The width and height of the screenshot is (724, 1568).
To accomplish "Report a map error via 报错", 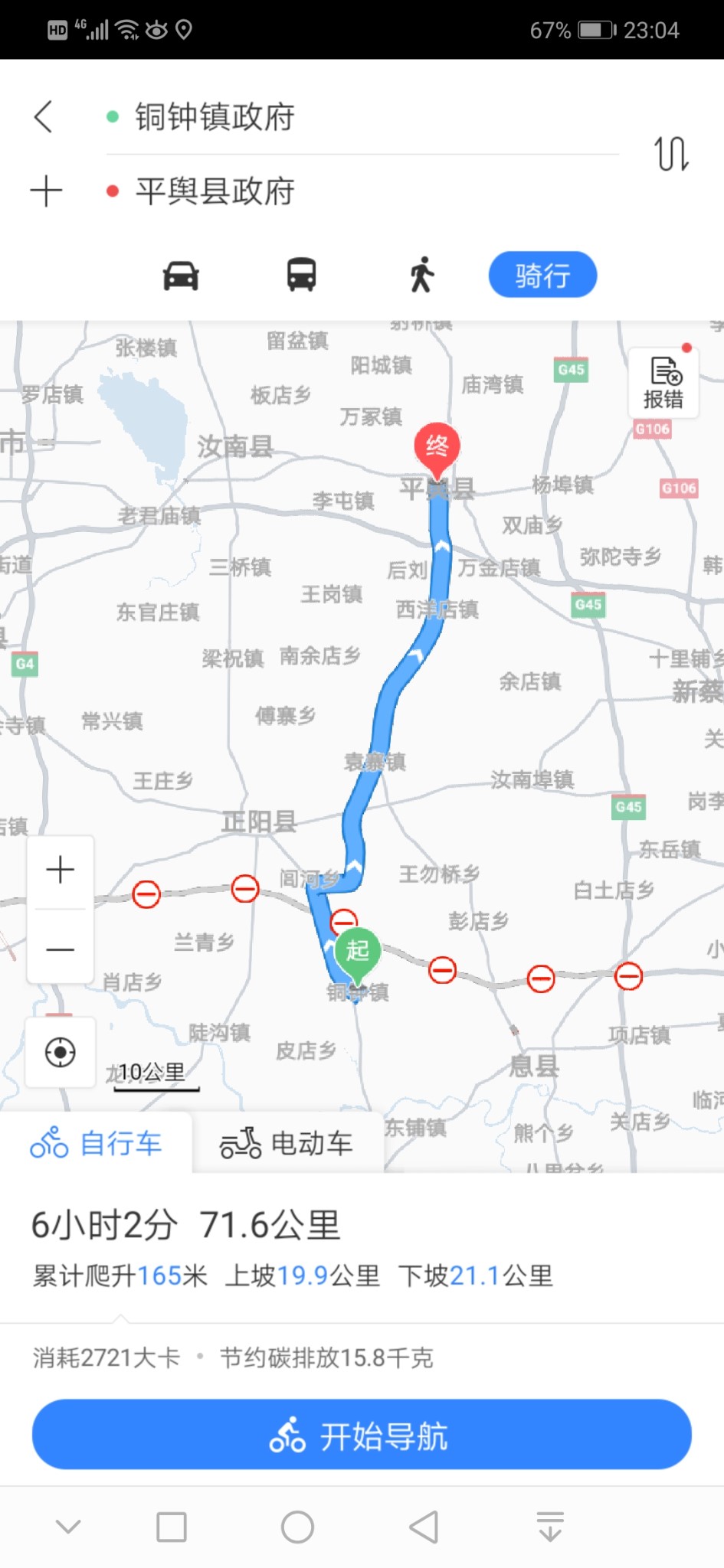I will click(x=663, y=383).
